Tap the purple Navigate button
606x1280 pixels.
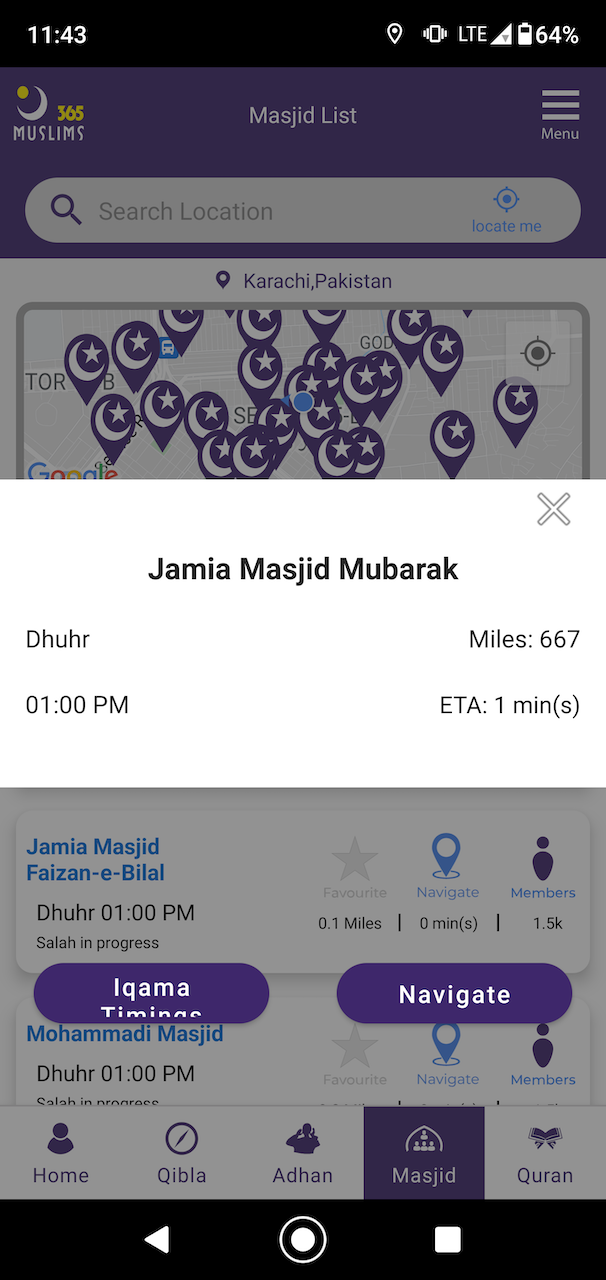click(x=454, y=993)
